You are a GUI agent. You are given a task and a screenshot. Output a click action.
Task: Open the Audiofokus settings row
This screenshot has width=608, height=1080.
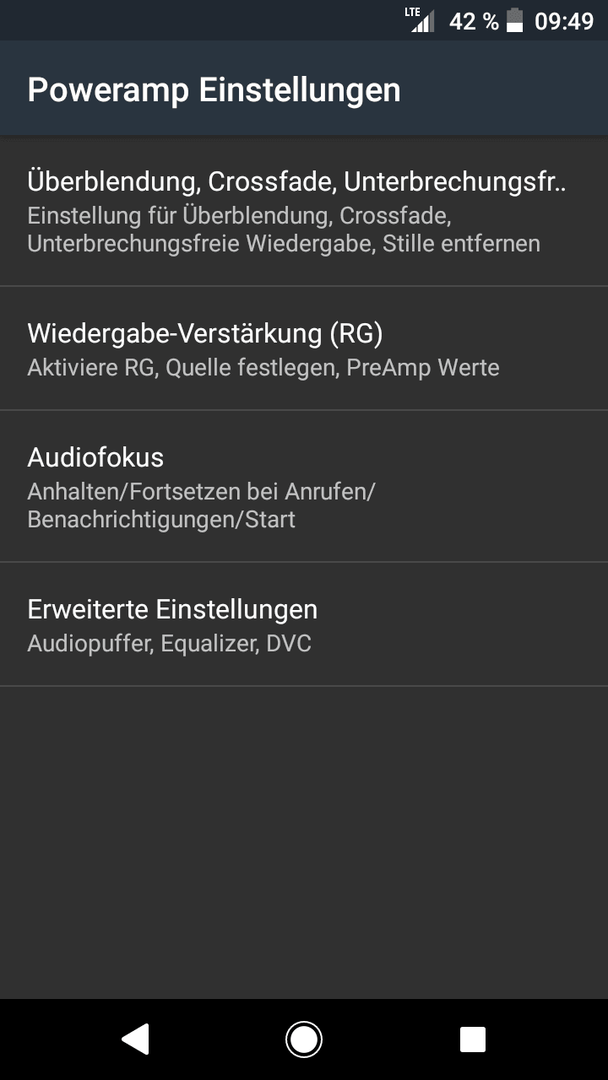304,486
